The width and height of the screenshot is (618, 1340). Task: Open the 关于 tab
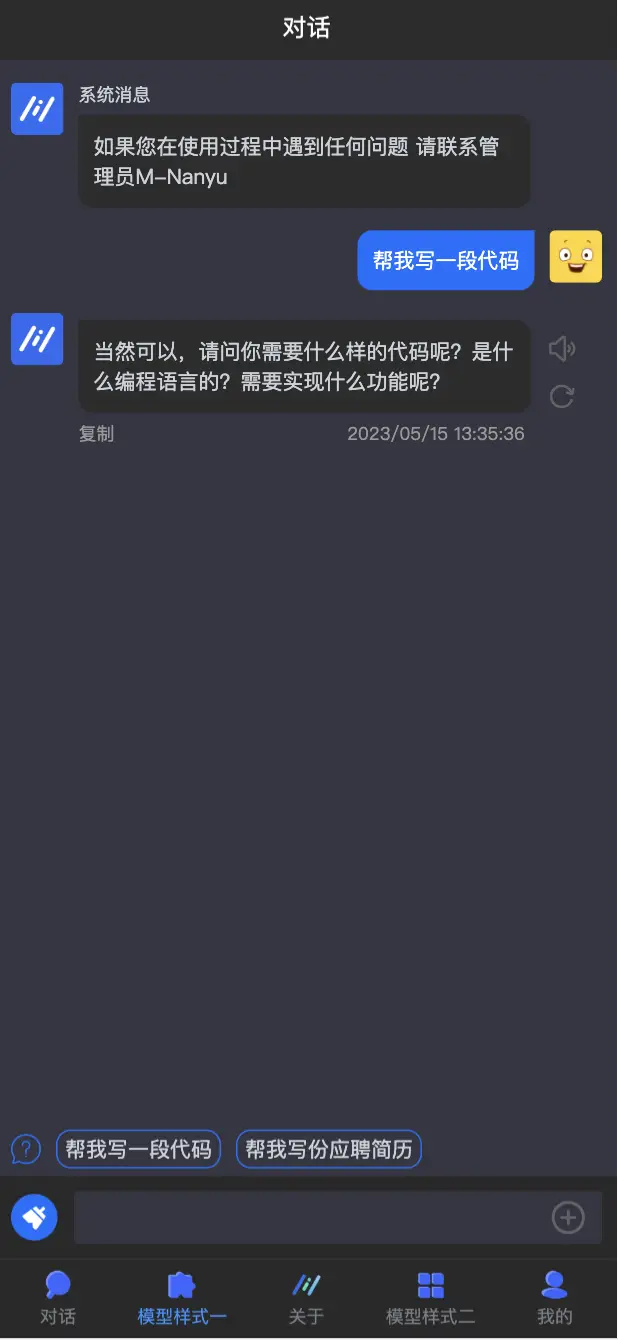point(306,1298)
